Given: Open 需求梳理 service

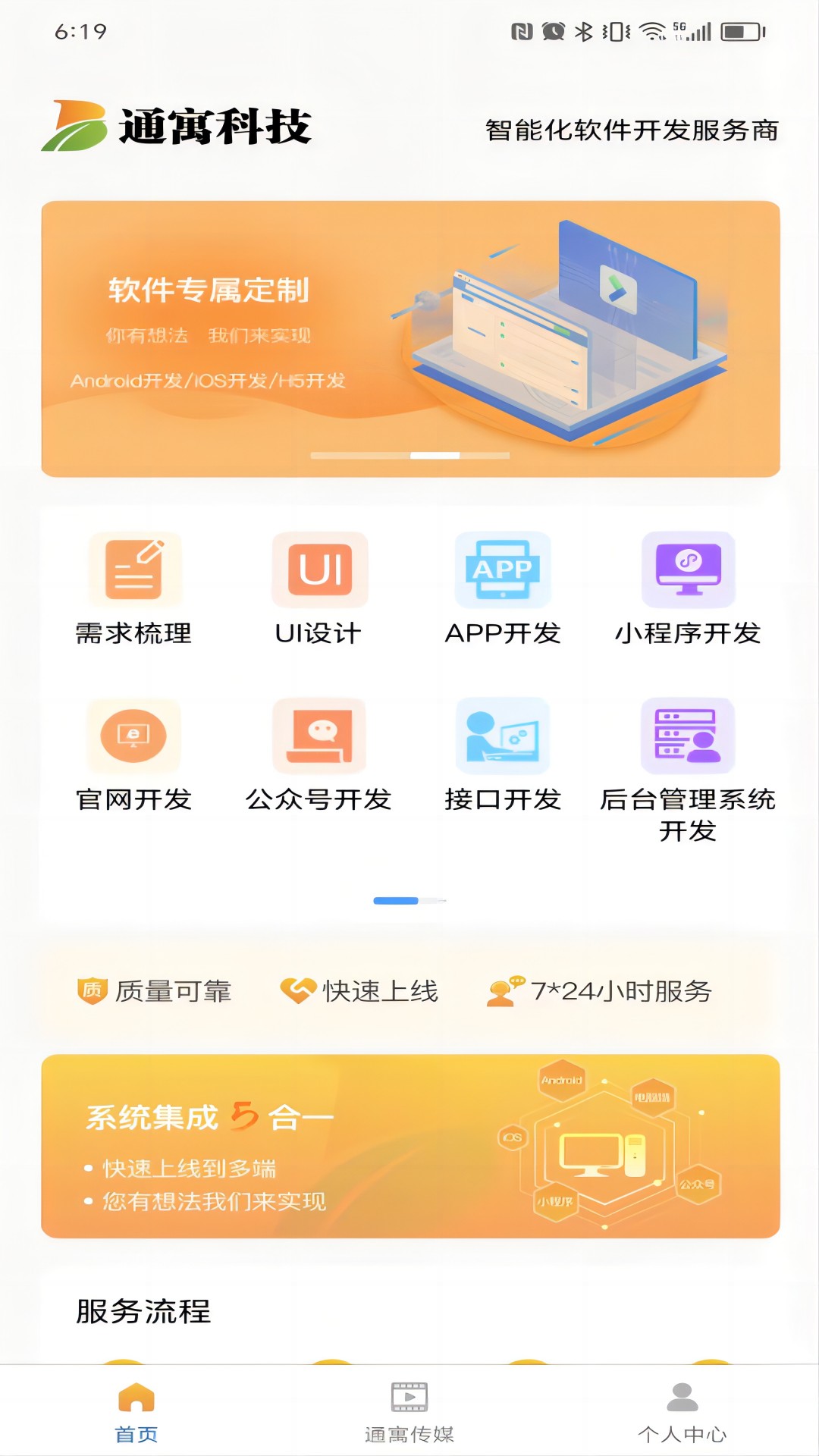Looking at the screenshot, I should (x=134, y=588).
